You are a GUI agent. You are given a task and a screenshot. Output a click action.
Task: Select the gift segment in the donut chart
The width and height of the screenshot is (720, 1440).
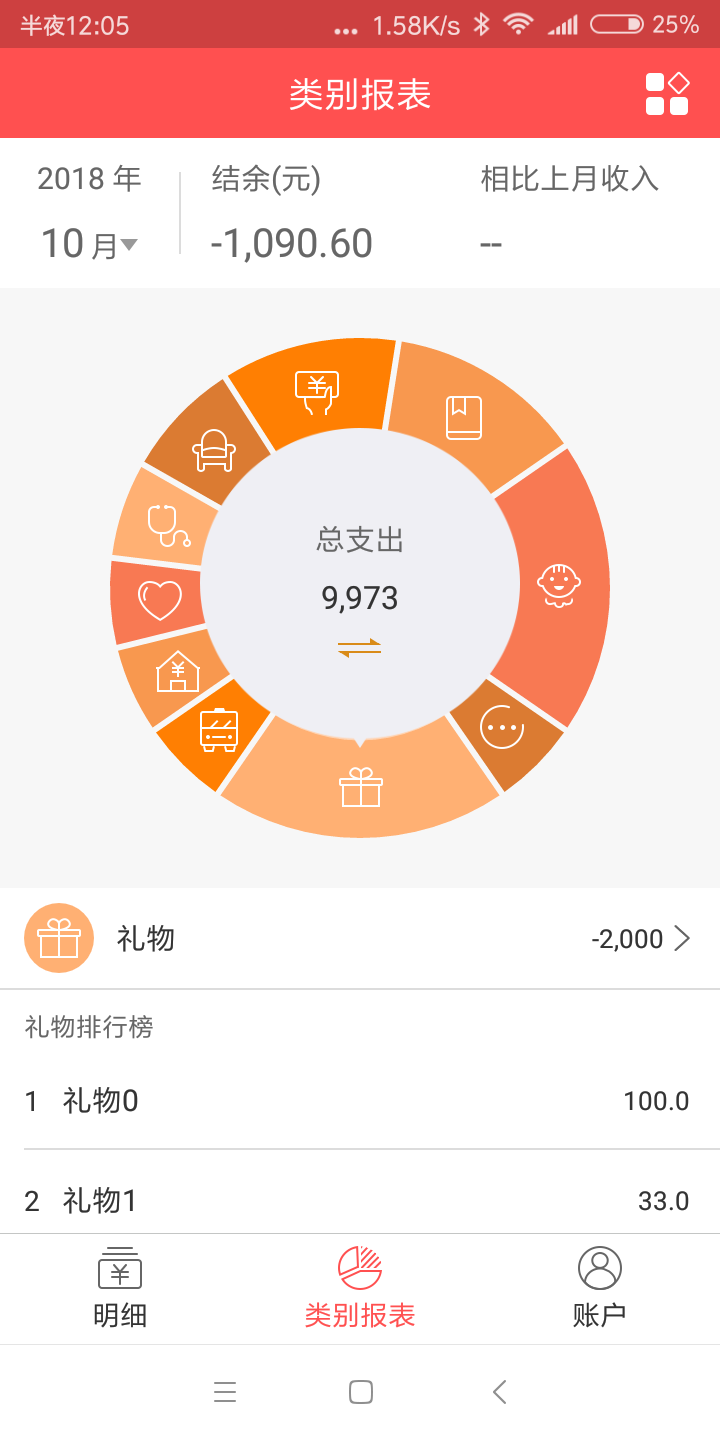coord(361,787)
